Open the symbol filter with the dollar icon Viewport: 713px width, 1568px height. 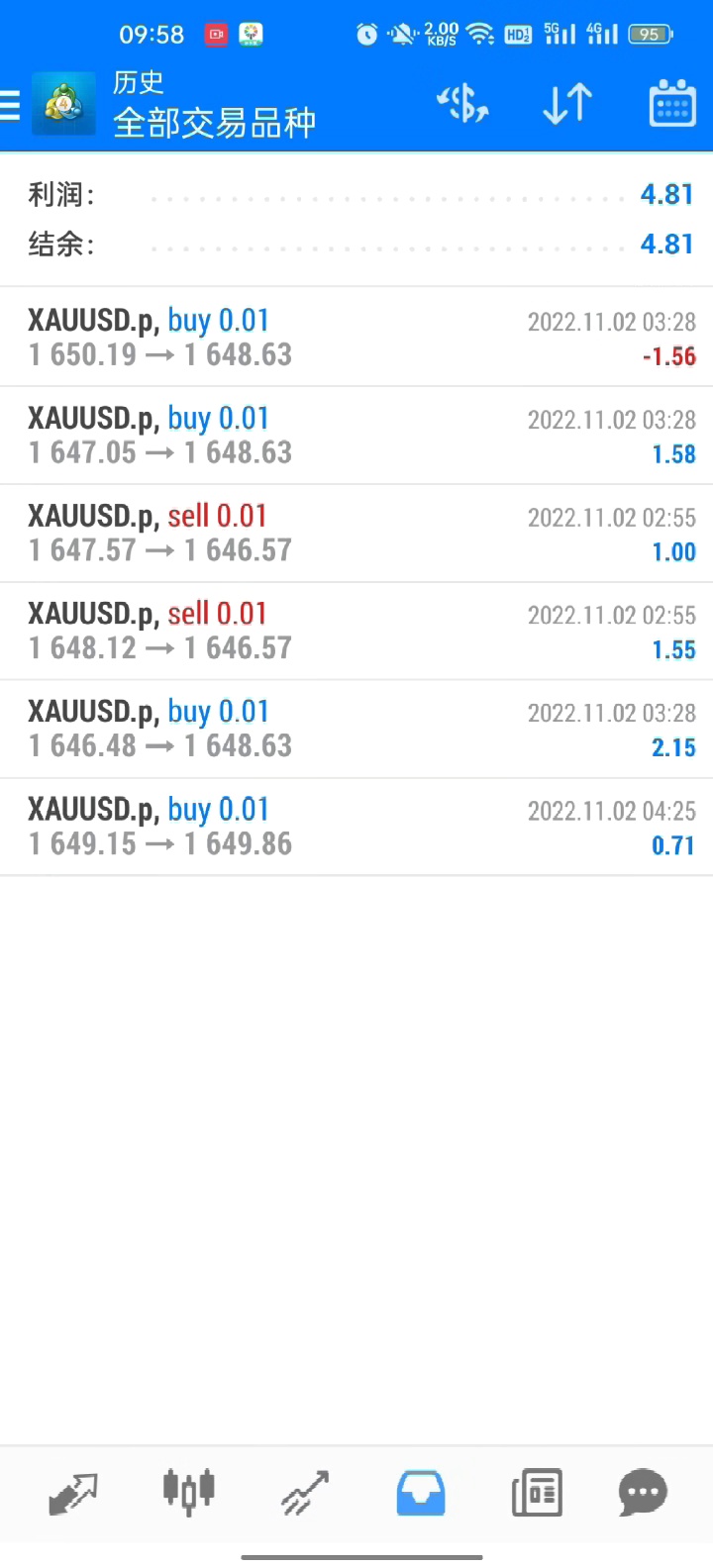(x=462, y=103)
